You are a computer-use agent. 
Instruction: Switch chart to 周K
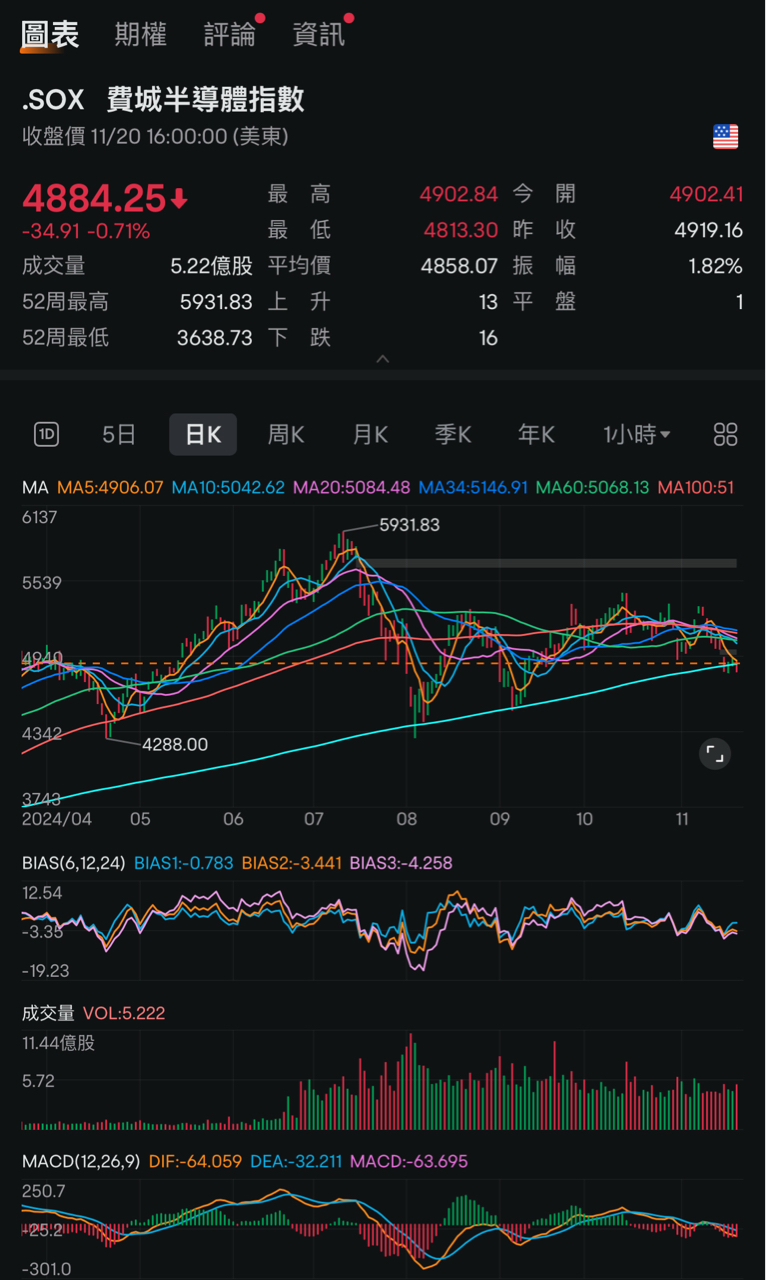(286, 434)
